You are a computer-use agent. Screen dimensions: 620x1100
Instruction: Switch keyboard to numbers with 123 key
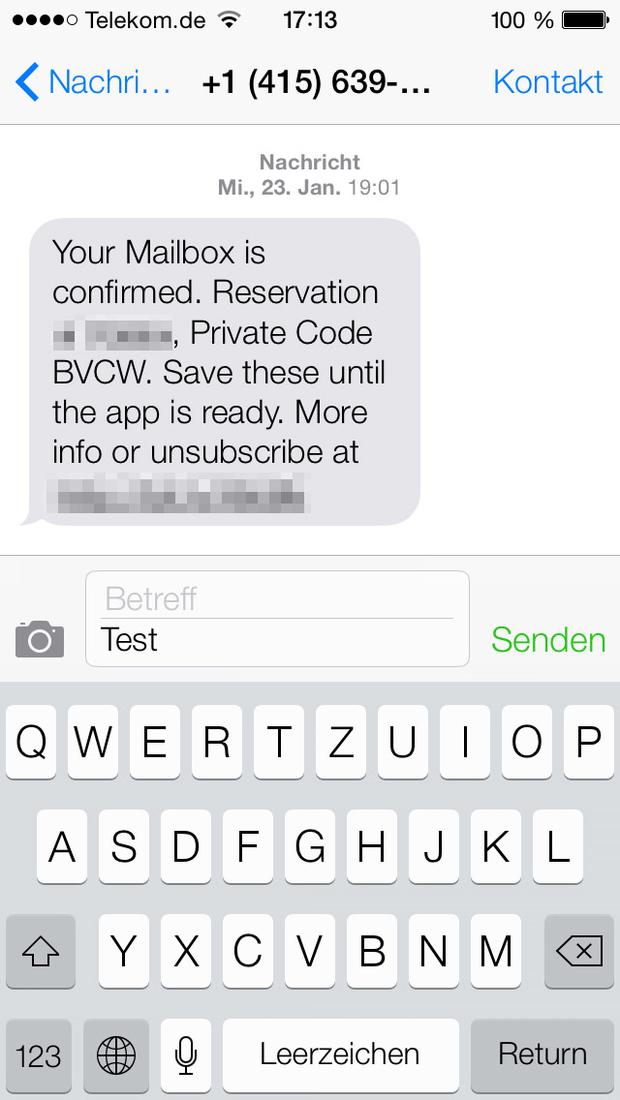pos(38,1054)
